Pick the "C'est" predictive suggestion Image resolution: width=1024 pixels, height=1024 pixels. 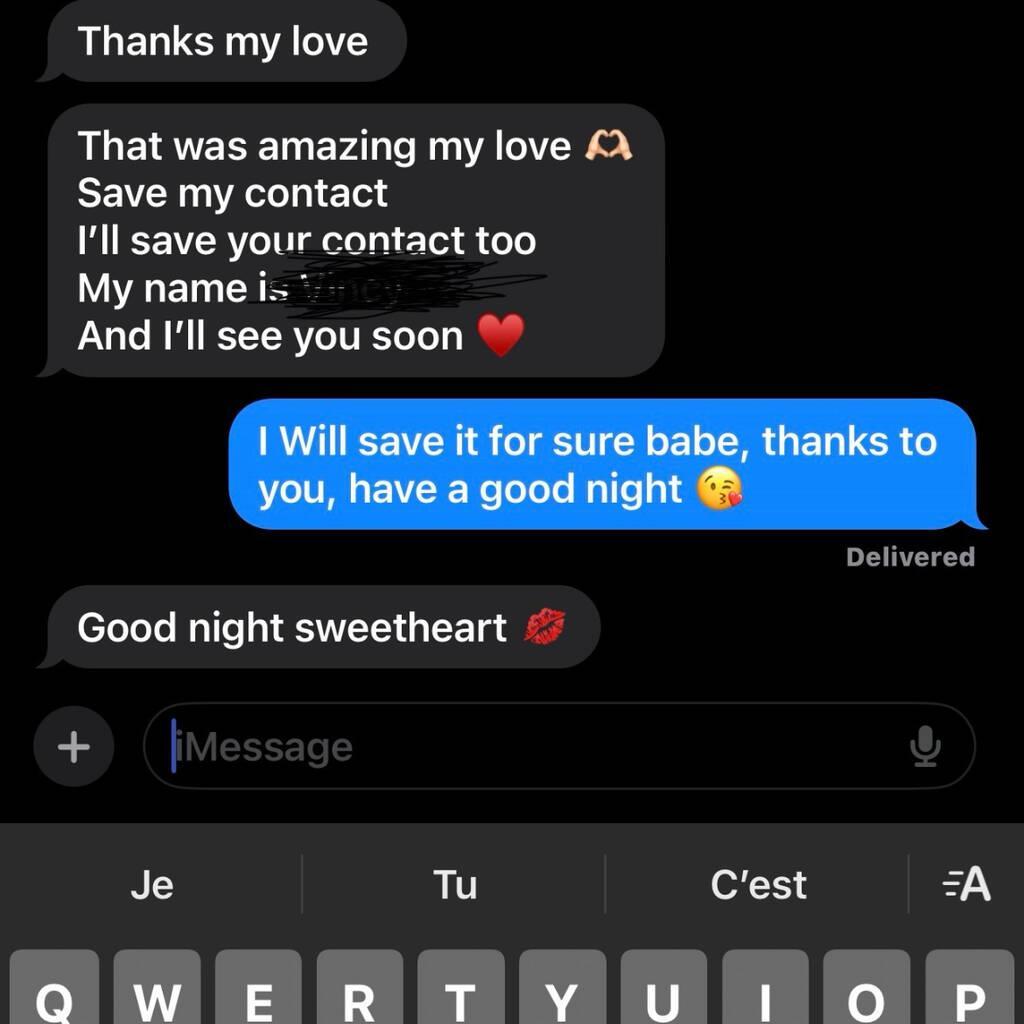[758, 884]
